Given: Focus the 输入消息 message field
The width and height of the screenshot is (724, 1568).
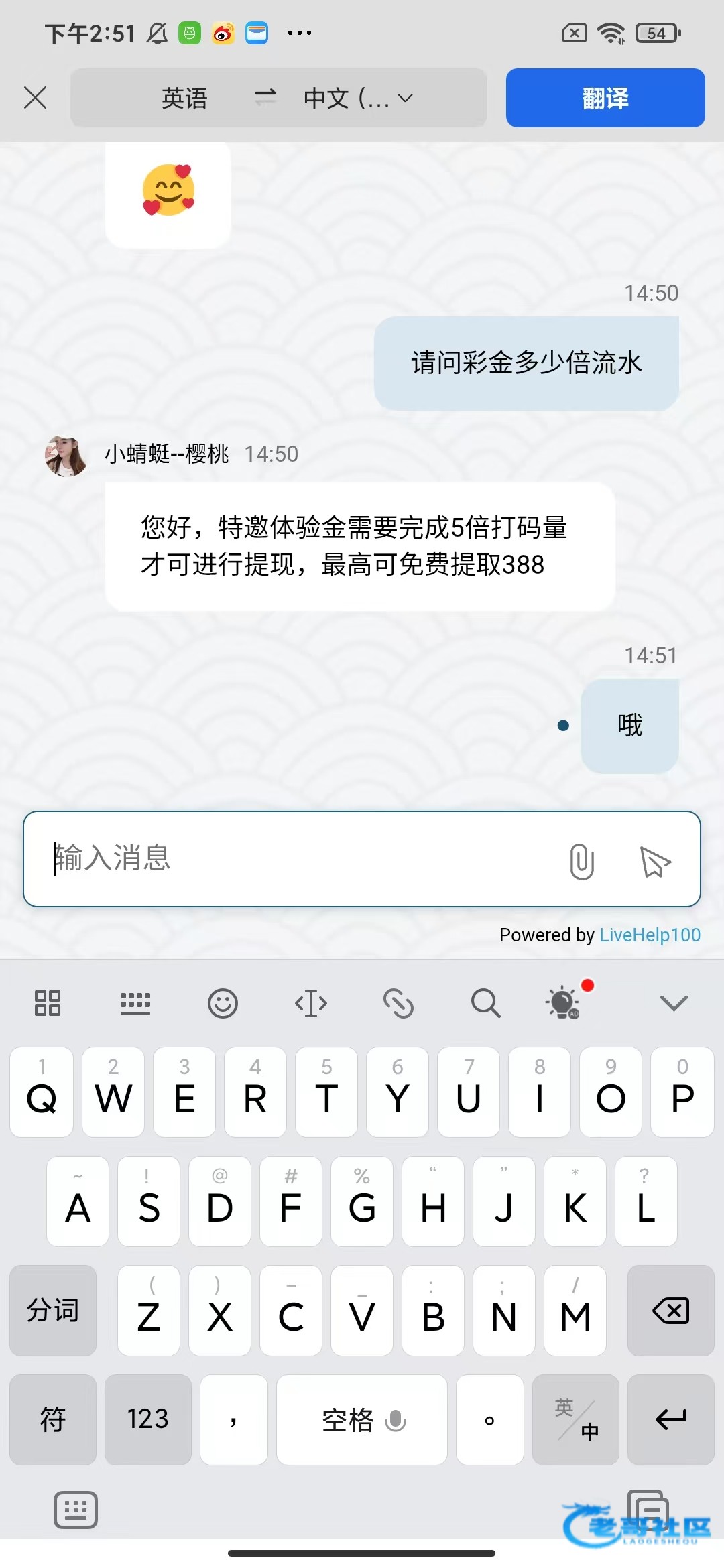Looking at the screenshot, I should coord(295,859).
